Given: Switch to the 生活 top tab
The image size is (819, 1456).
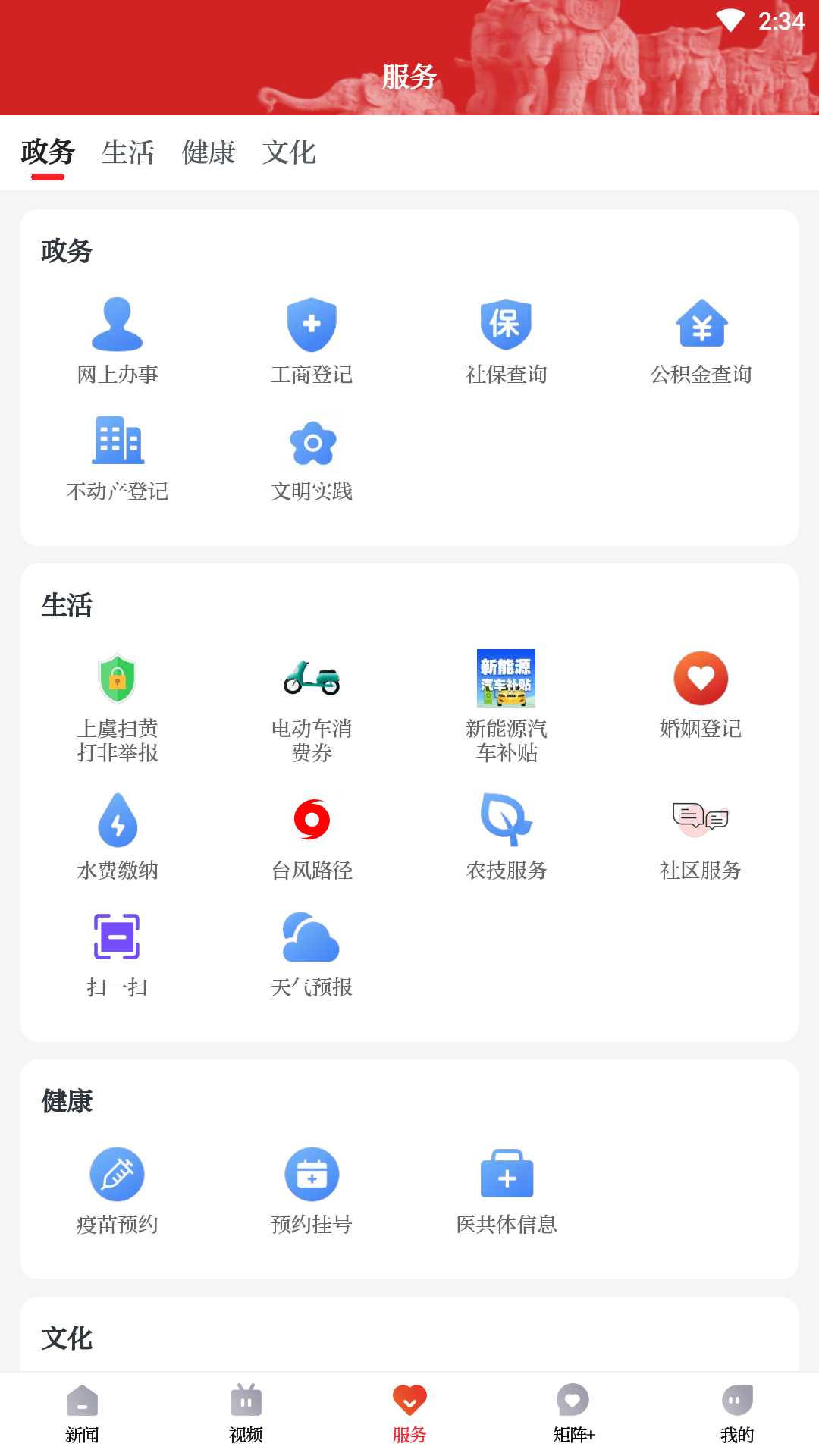Looking at the screenshot, I should 128,152.
